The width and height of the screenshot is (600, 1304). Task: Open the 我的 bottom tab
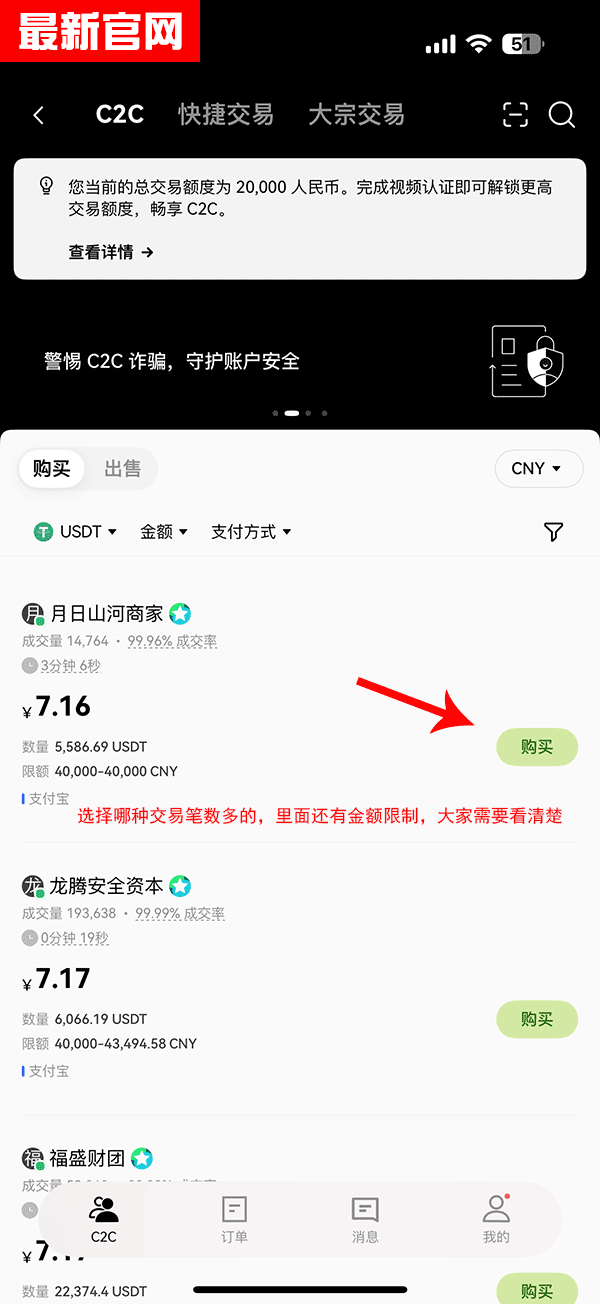click(x=496, y=1220)
